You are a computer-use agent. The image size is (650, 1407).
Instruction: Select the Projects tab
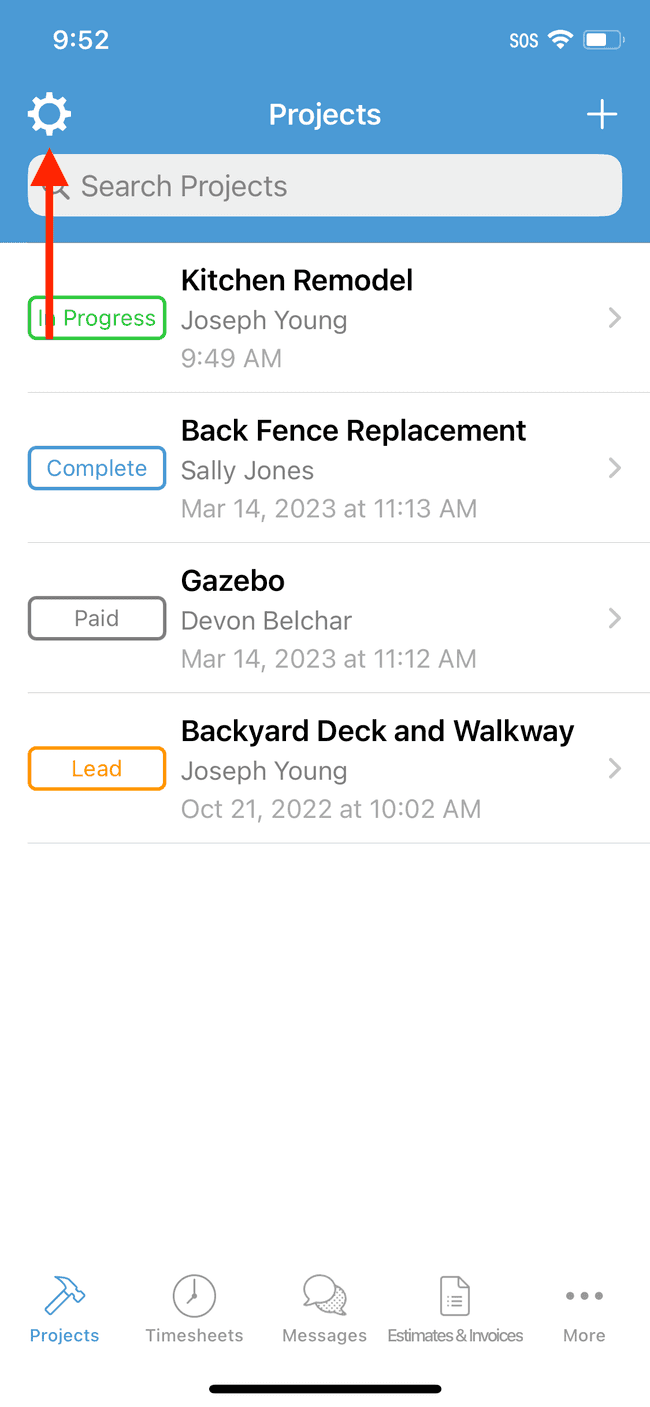(65, 1309)
